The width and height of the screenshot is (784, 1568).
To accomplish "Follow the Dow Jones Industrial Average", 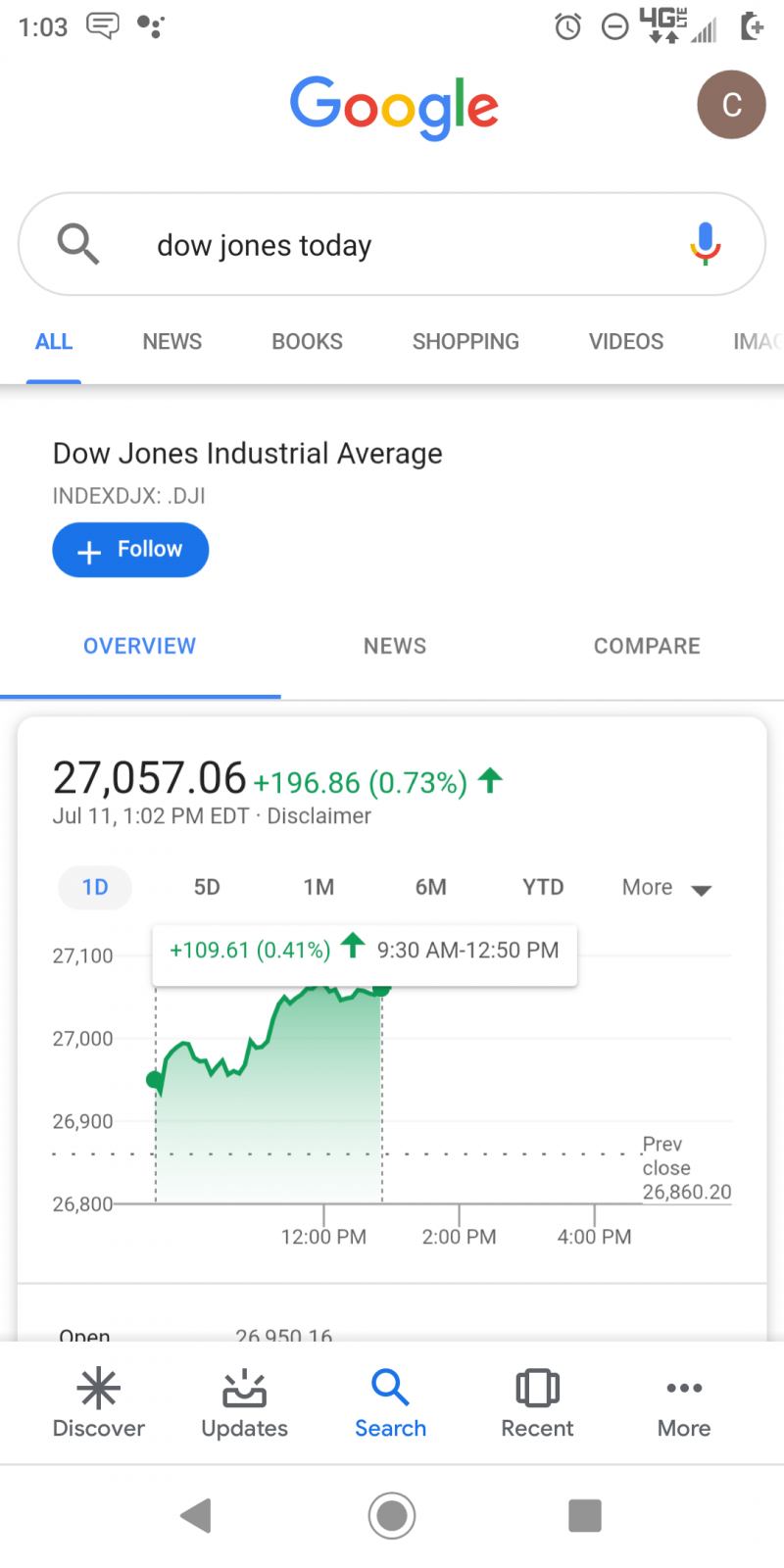I will [x=130, y=550].
